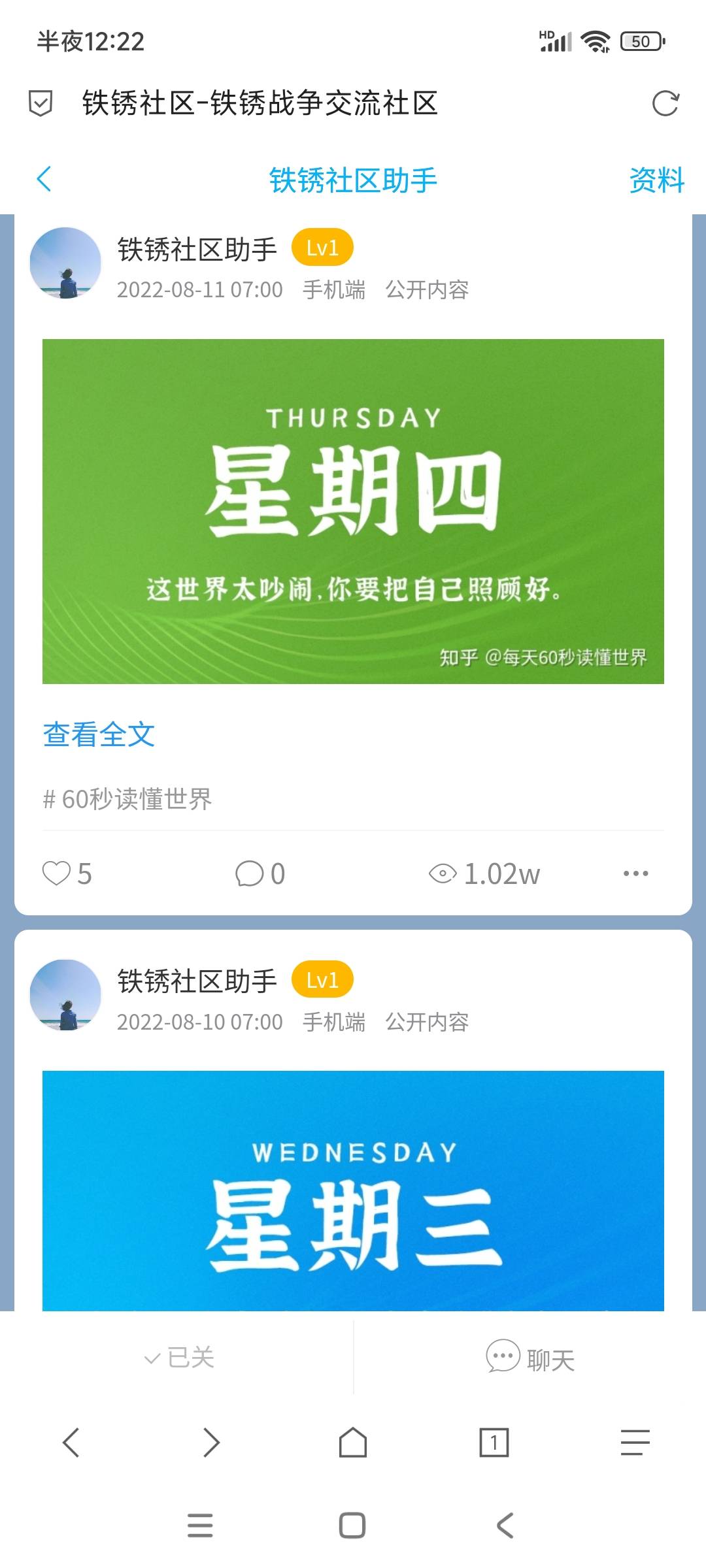Reload the page with the refresh icon
This screenshot has width=706, height=1568.
[x=665, y=103]
